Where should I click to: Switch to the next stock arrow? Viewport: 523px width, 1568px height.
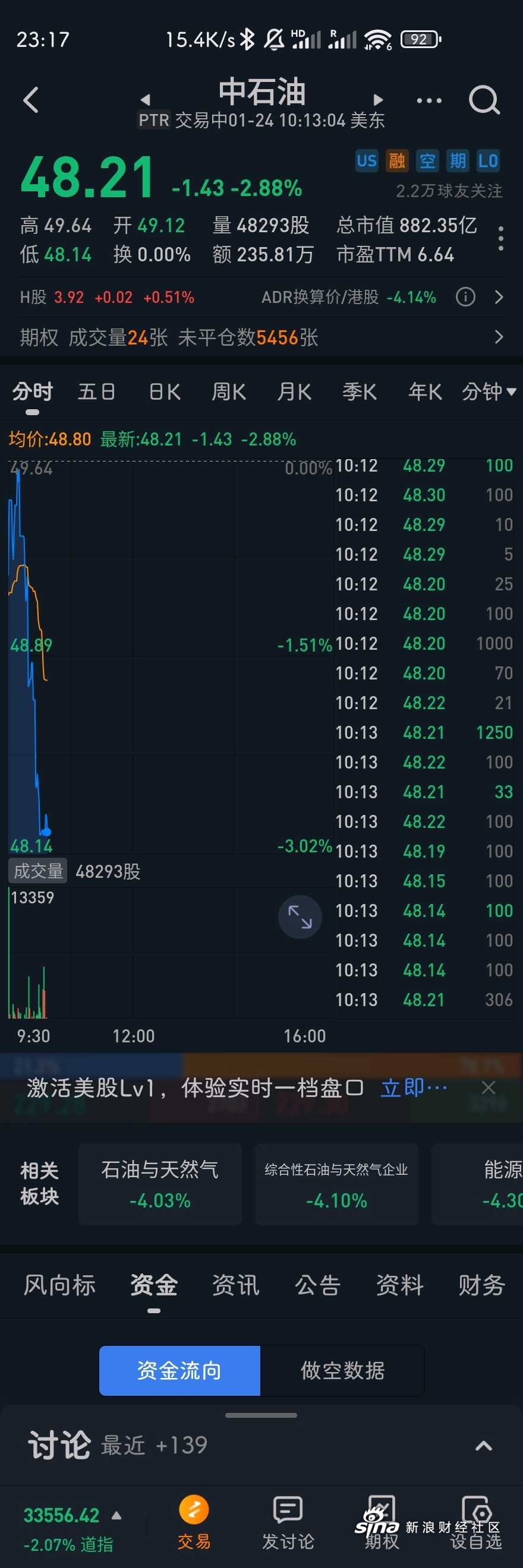pyautogui.click(x=378, y=100)
